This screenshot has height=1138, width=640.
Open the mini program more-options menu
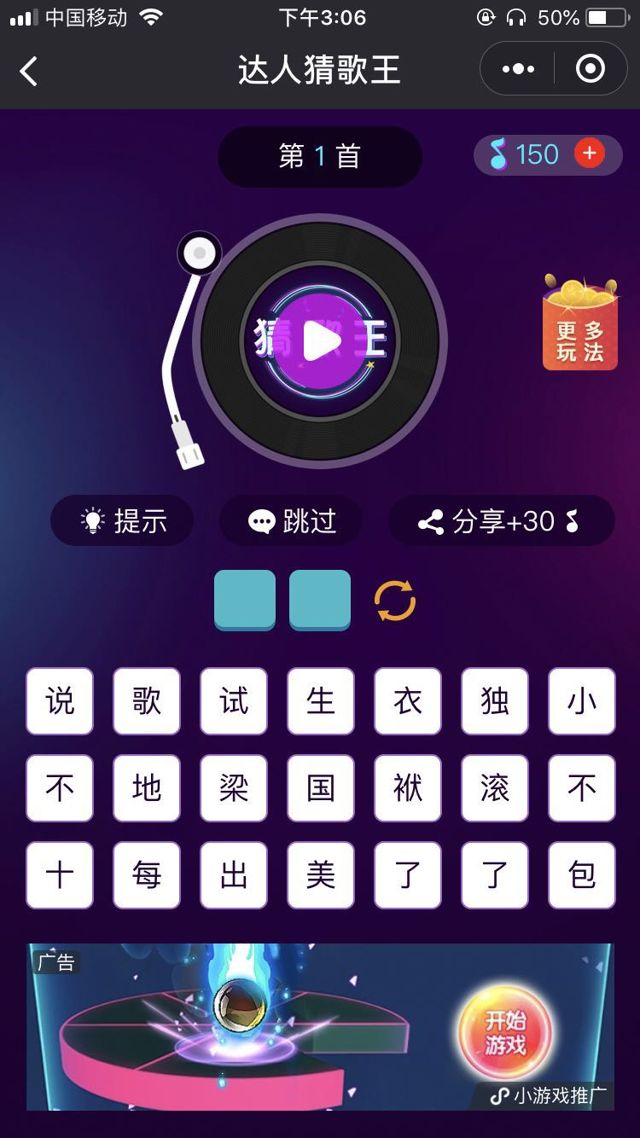coord(518,69)
